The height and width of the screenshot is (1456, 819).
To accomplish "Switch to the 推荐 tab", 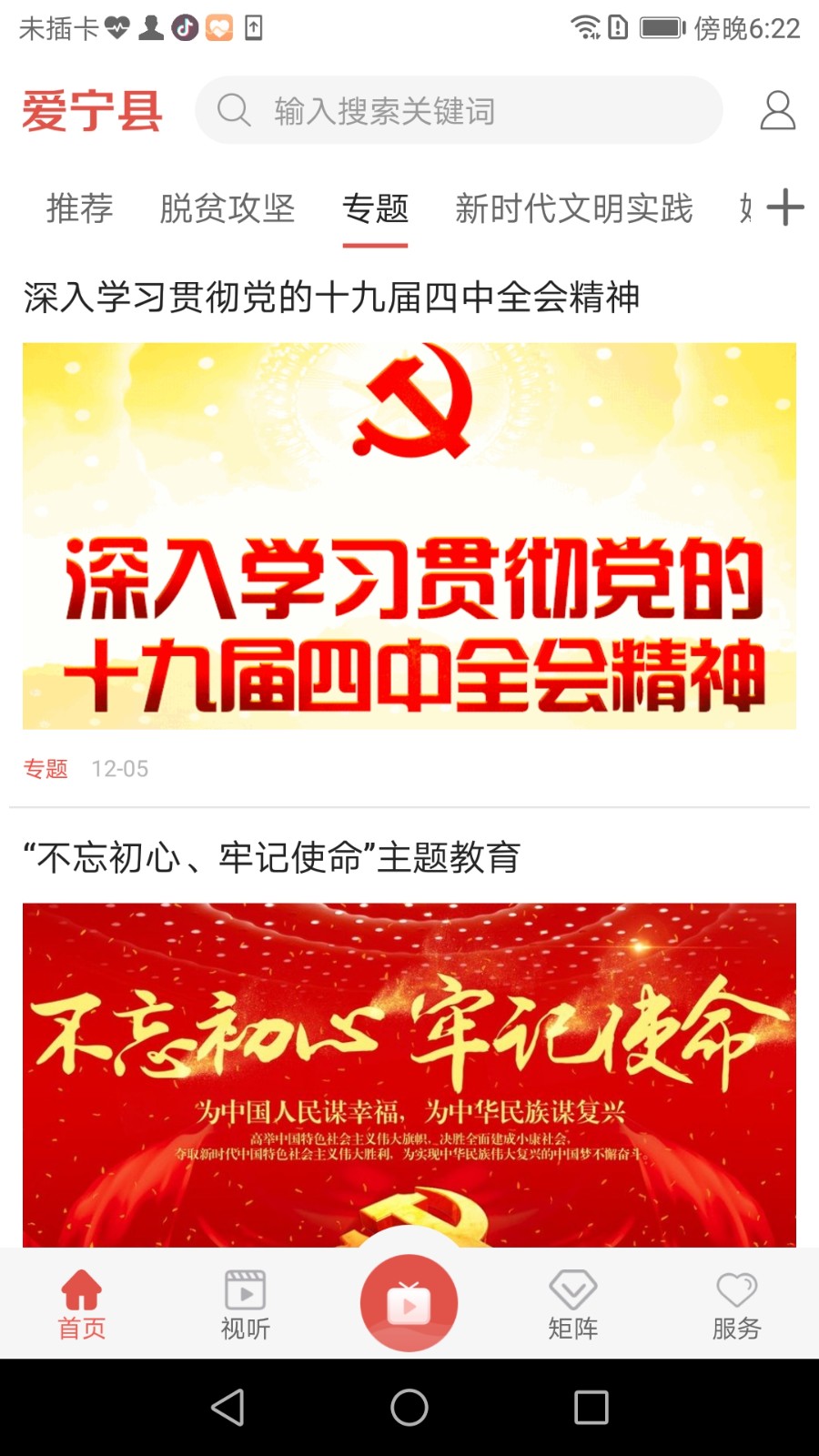I will [80, 208].
